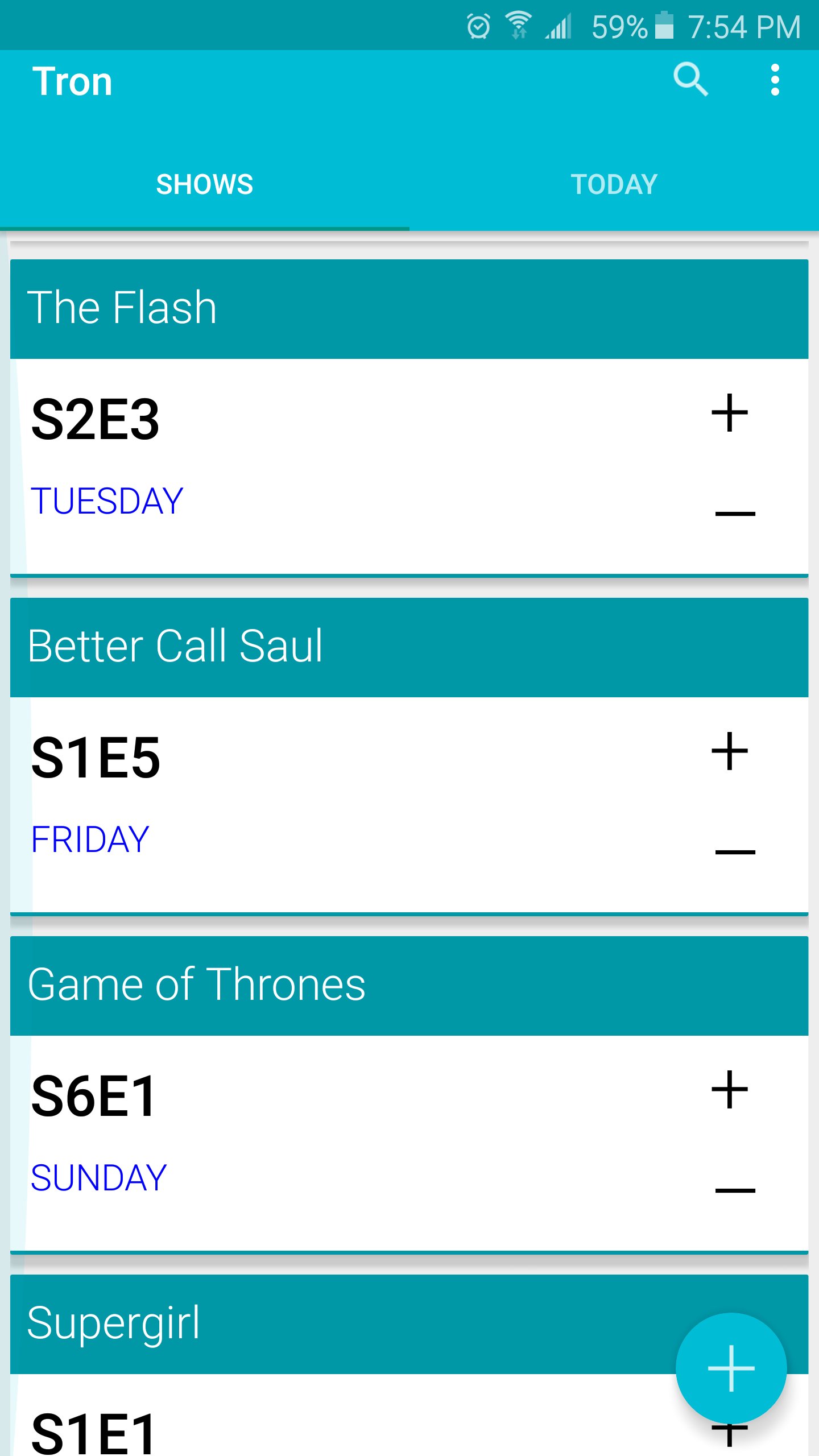
Task: Open the search function
Action: pos(690,80)
